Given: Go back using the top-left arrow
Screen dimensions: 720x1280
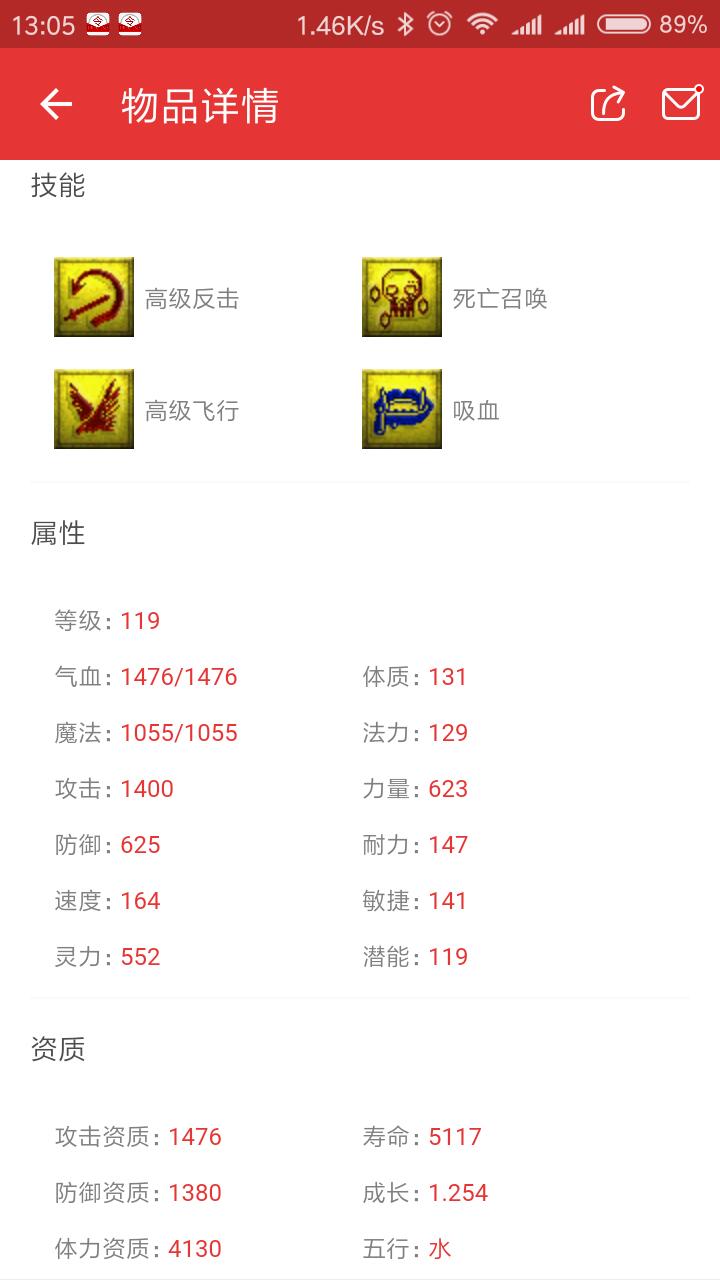Looking at the screenshot, I should (x=56, y=104).
